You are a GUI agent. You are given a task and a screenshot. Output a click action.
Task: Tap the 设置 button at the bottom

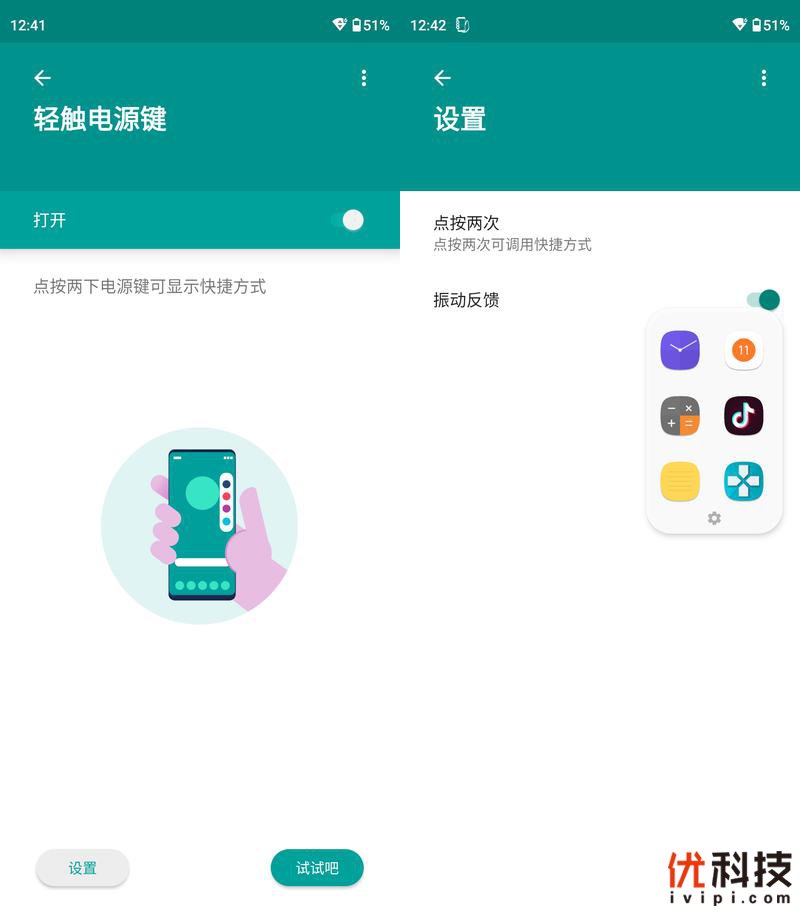click(x=82, y=868)
